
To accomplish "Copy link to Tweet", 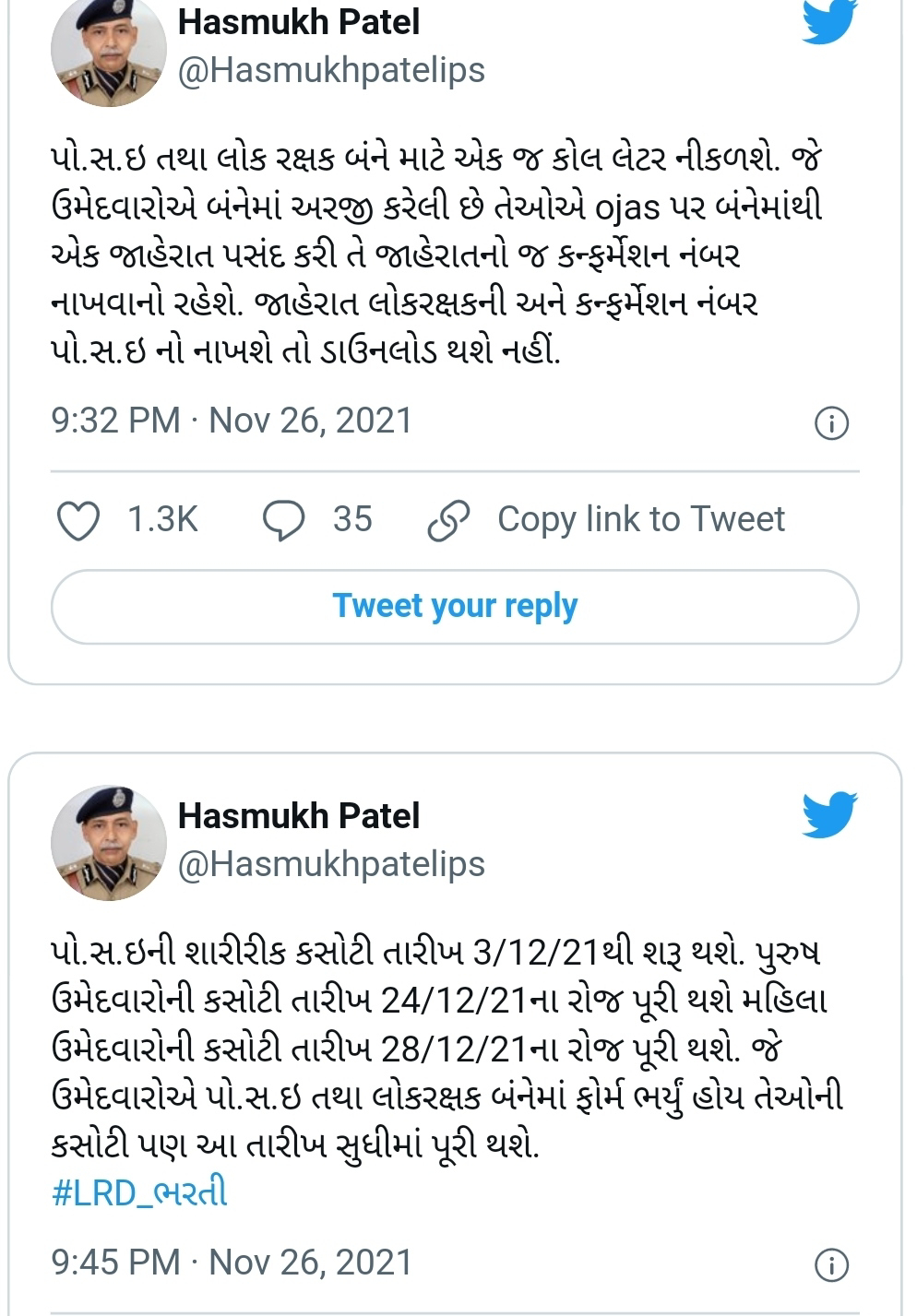I will [x=606, y=520].
